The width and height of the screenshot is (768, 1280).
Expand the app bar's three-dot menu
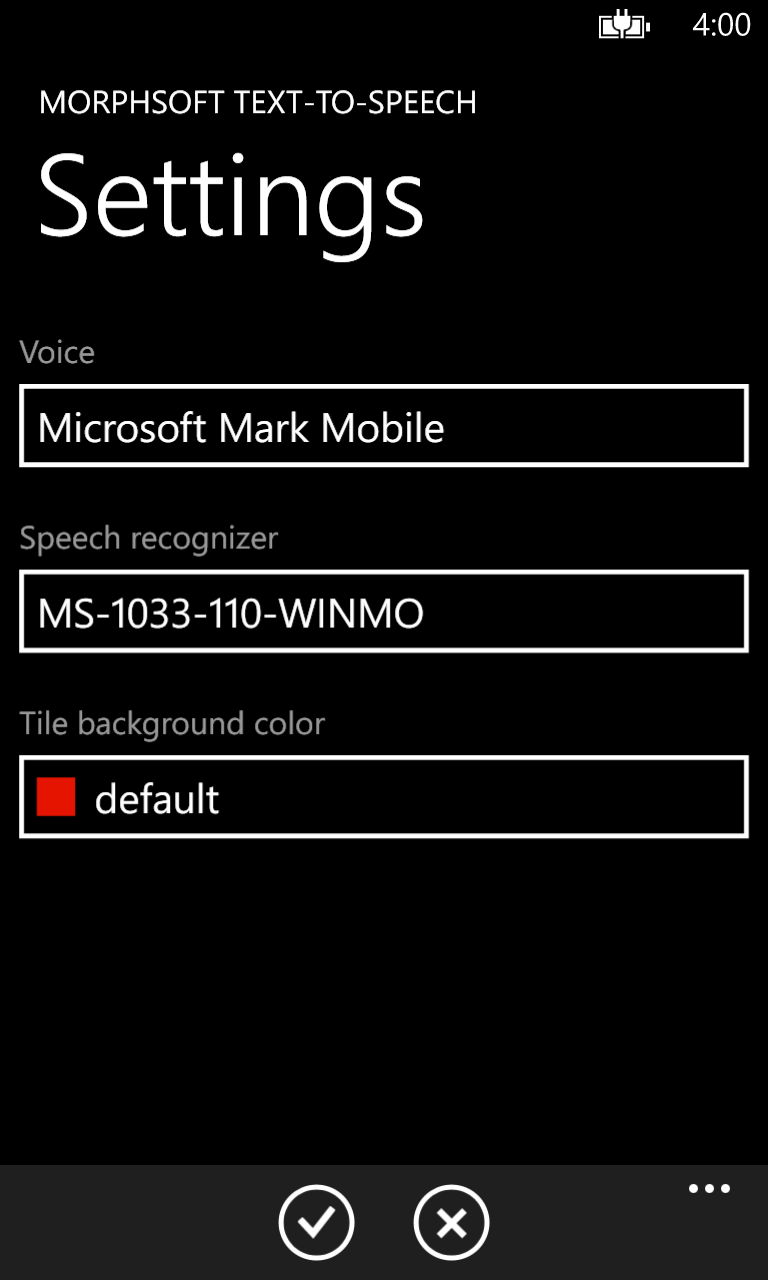(x=709, y=1189)
